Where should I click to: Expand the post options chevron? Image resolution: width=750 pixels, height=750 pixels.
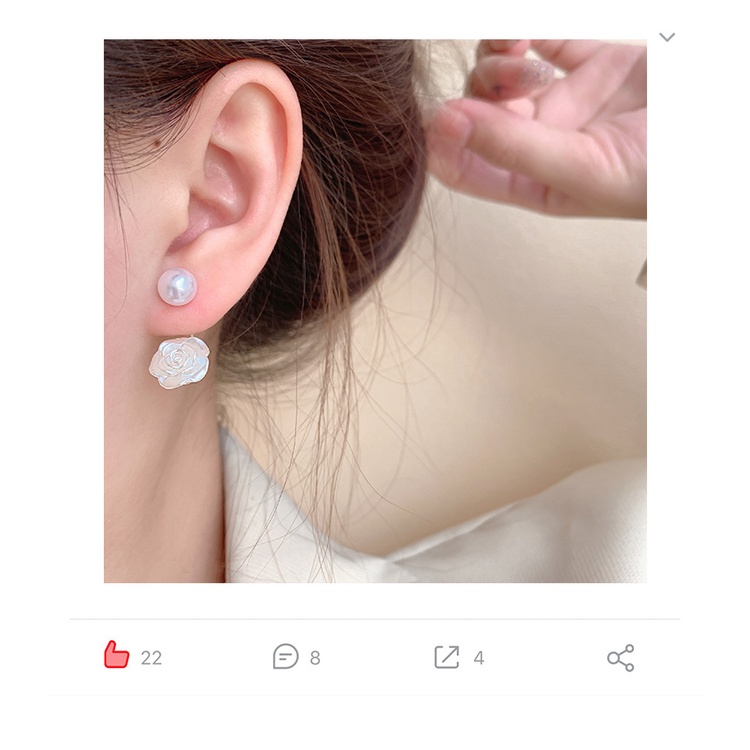point(667,38)
